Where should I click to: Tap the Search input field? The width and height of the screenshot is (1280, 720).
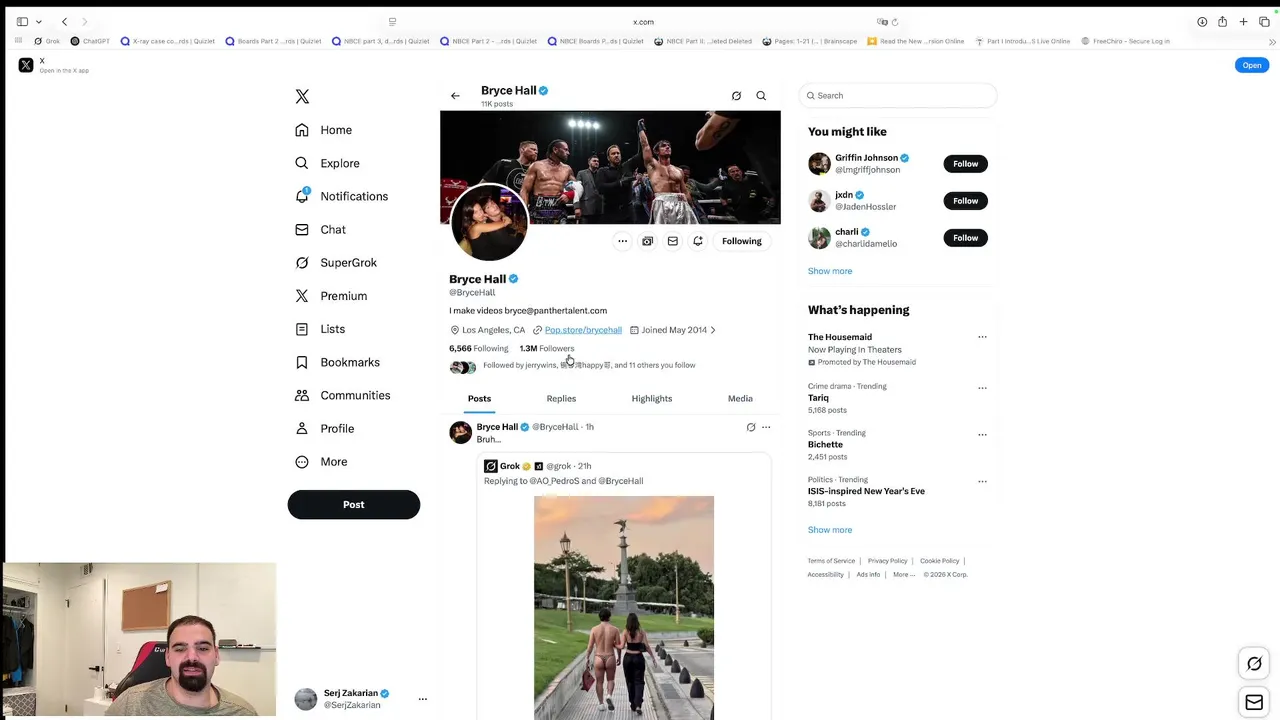[x=900, y=96]
